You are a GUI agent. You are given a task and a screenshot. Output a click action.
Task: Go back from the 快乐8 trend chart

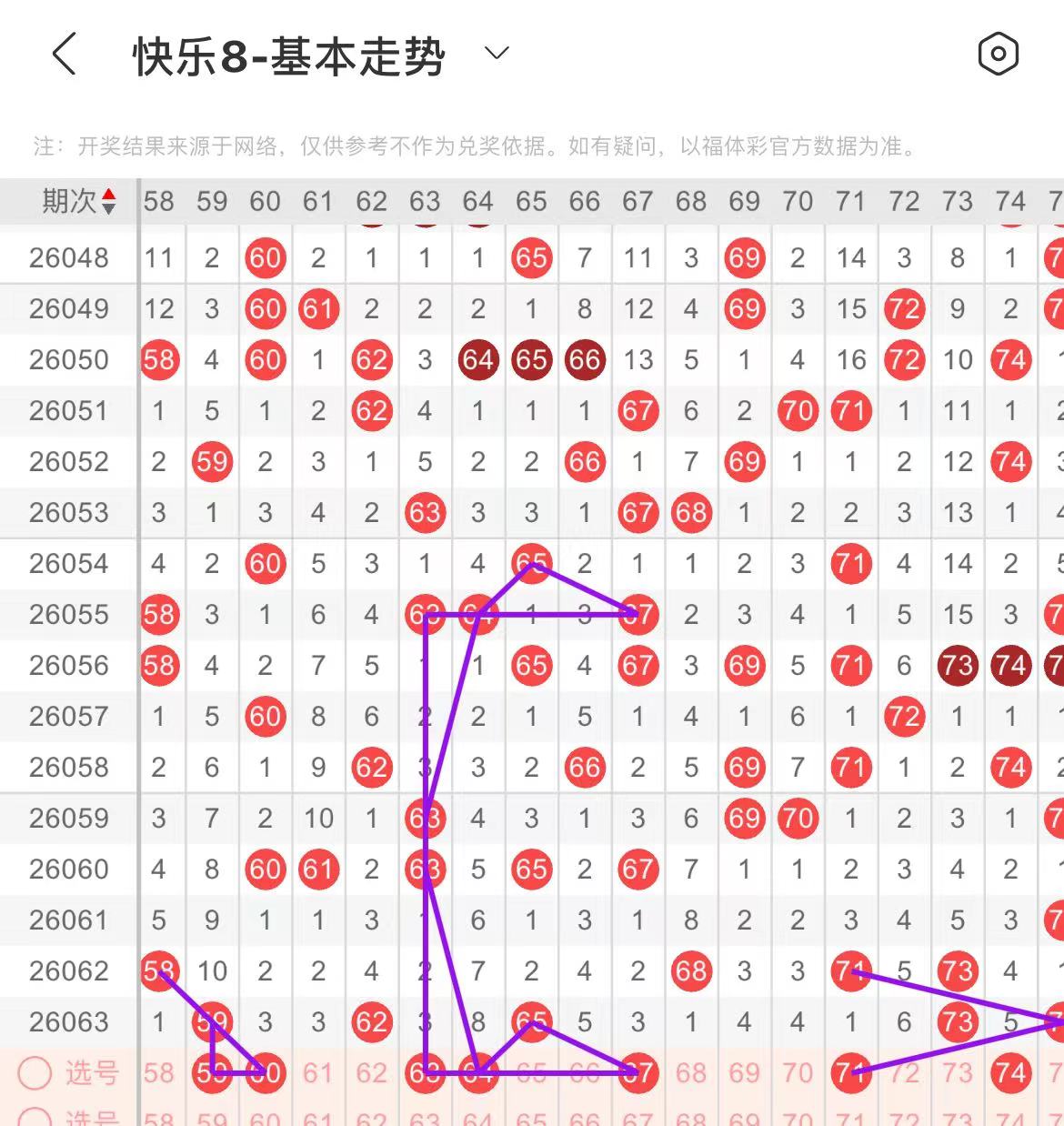pos(64,55)
